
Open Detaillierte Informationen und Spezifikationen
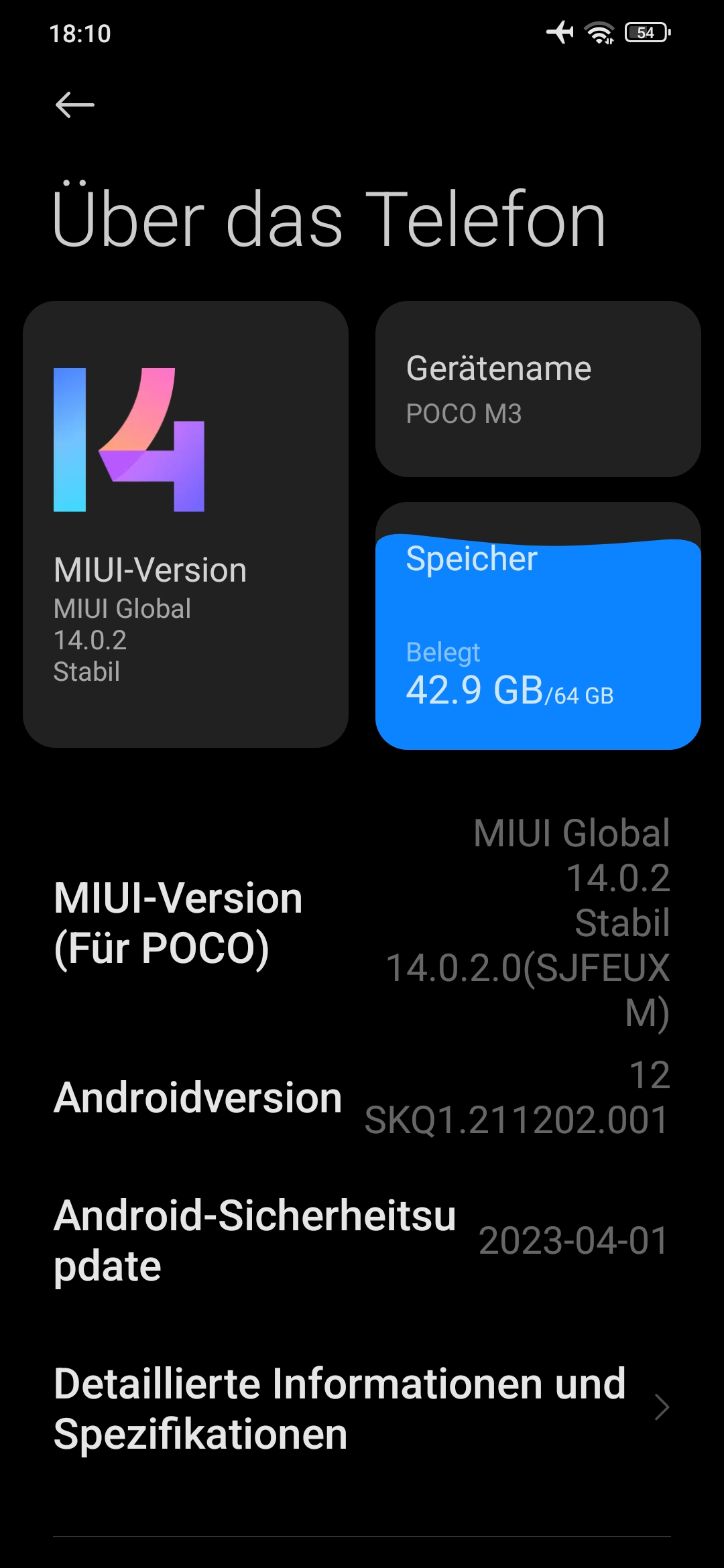(362, 1409)
